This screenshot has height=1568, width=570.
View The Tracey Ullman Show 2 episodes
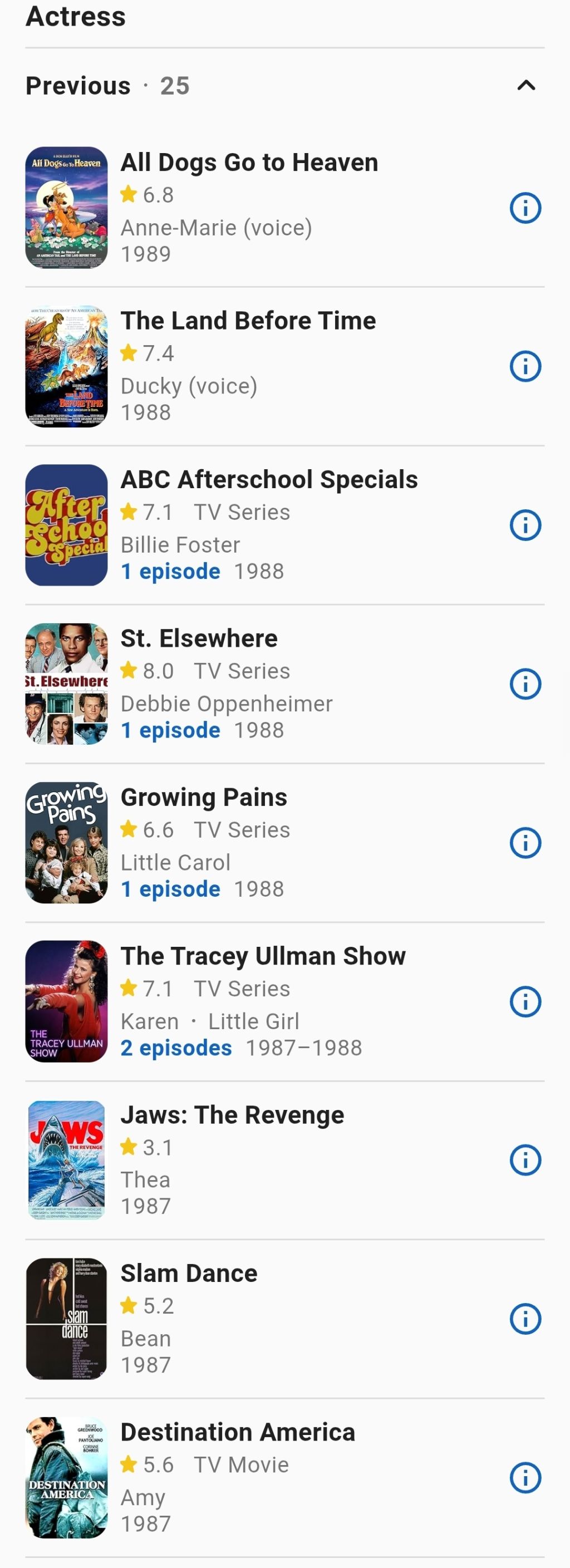(176, 1048)
